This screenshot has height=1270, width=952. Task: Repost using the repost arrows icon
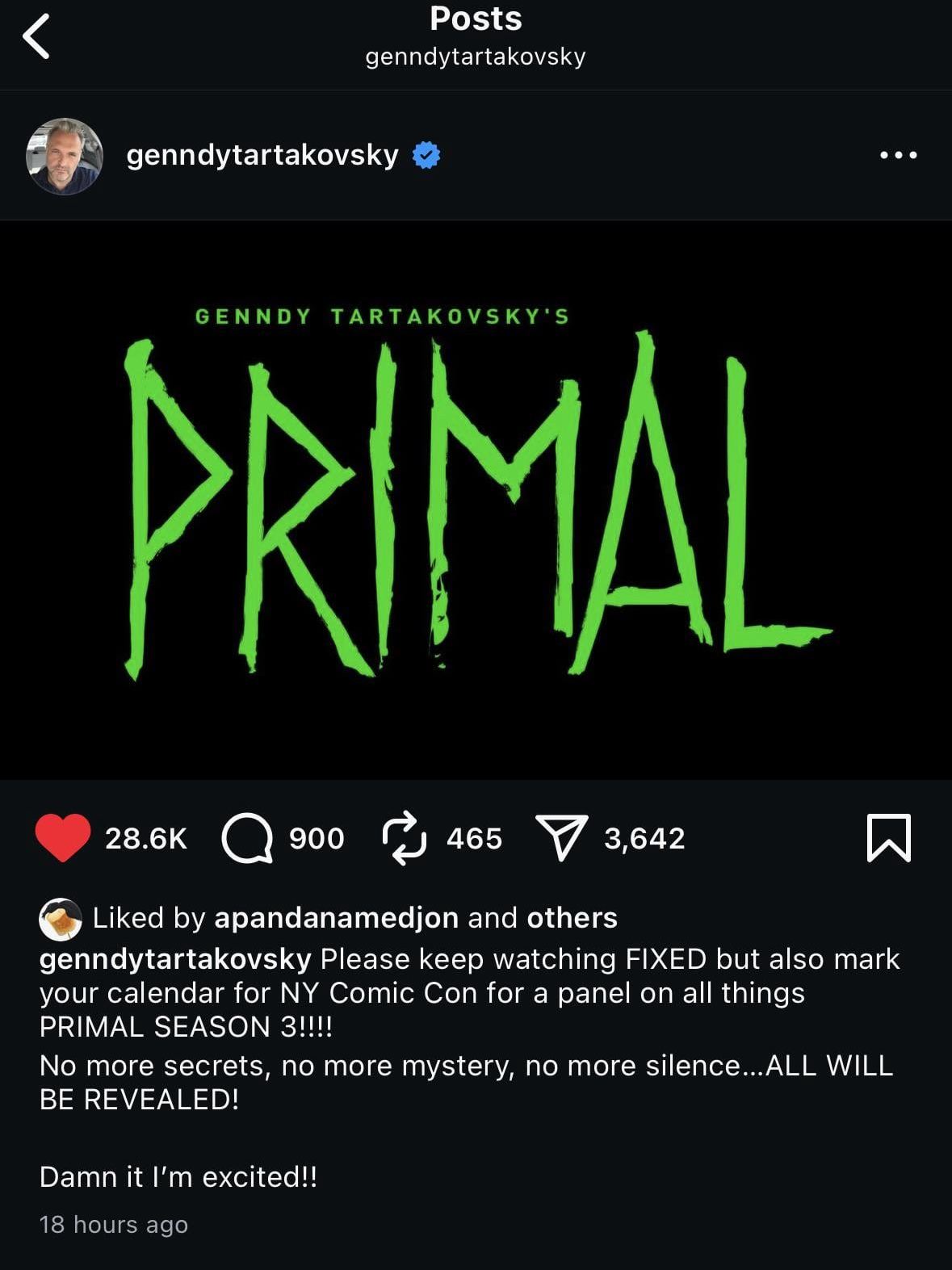(404, 838)
